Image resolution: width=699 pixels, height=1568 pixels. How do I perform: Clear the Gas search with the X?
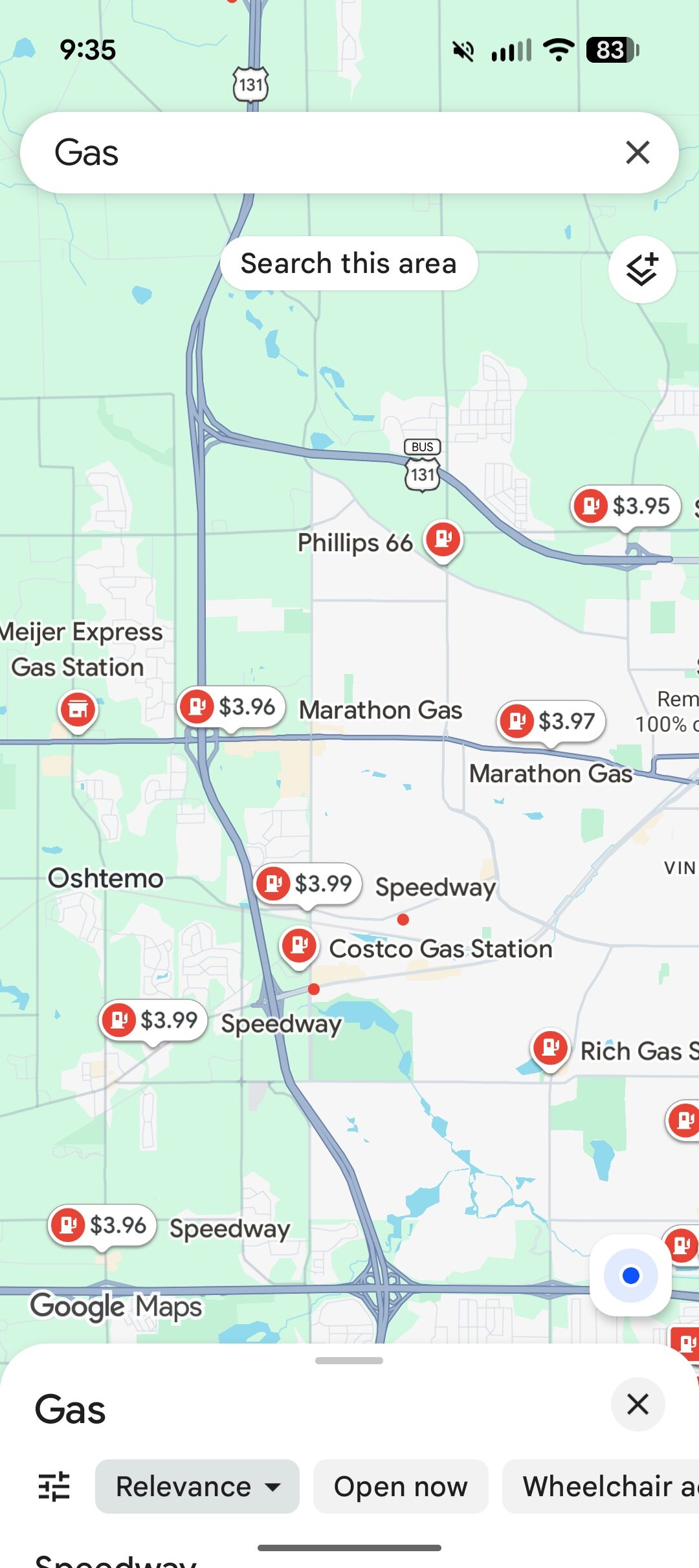coord(637,153)
